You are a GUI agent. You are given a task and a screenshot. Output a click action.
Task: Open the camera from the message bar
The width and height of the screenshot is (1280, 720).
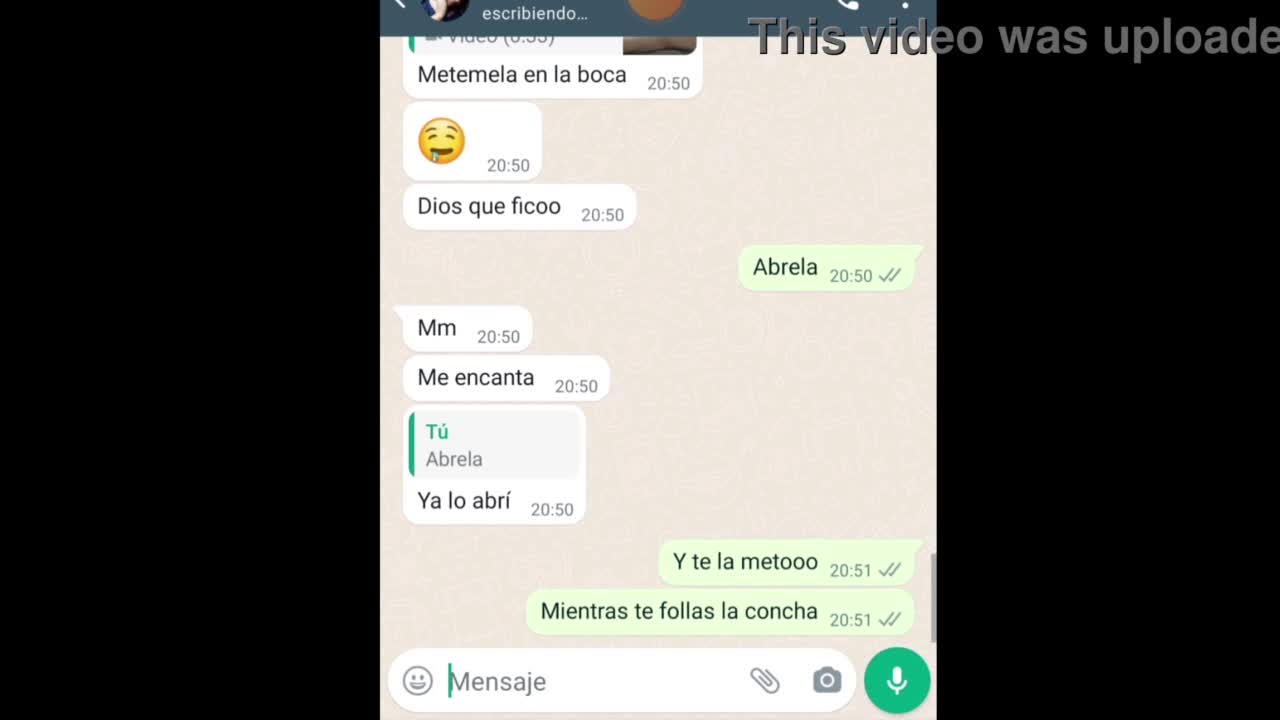pyautogui.click(x=826, y=681)
